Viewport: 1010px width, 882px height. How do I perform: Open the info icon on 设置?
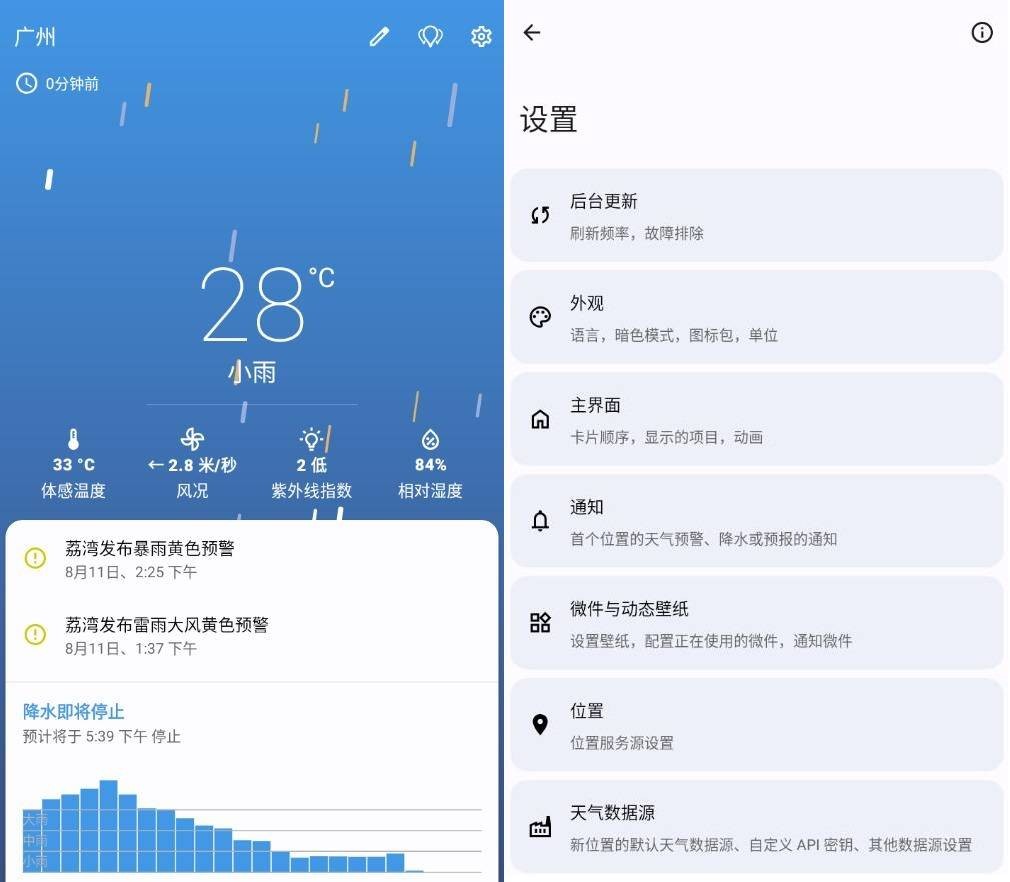[982, 33]
